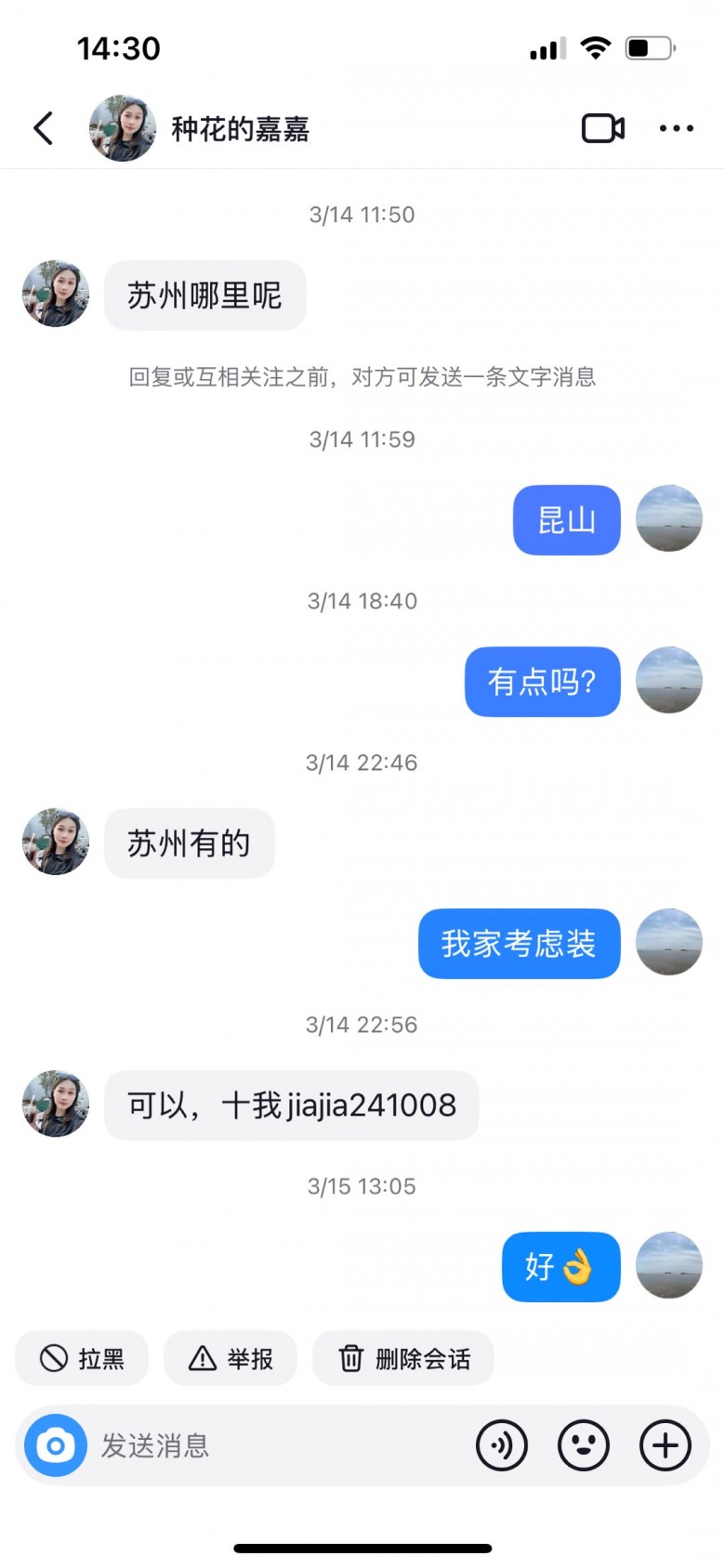Switch to voice message input
The width and height of the screenshot is (725, 1568).
click(502, 1445)
